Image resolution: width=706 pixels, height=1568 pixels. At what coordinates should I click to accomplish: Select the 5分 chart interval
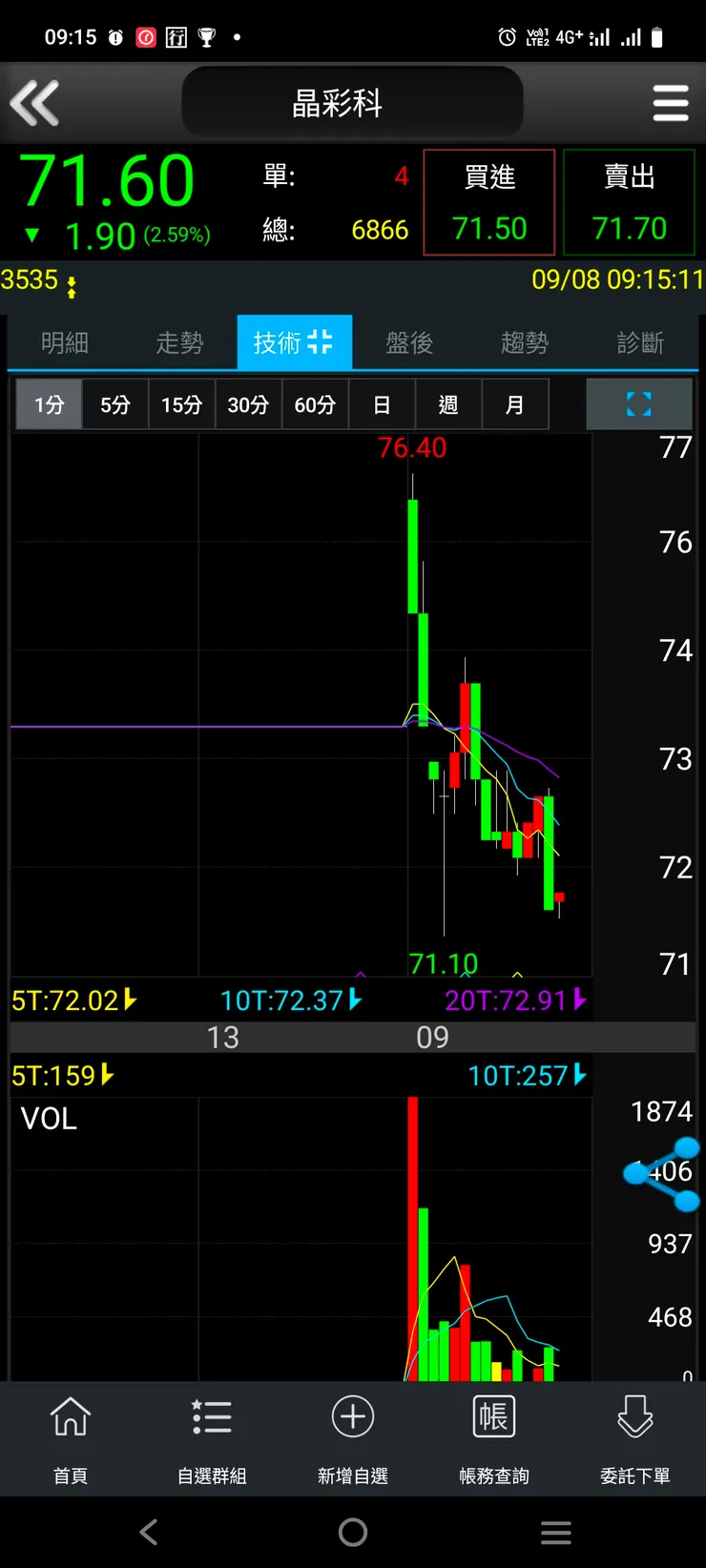[115, 404]
